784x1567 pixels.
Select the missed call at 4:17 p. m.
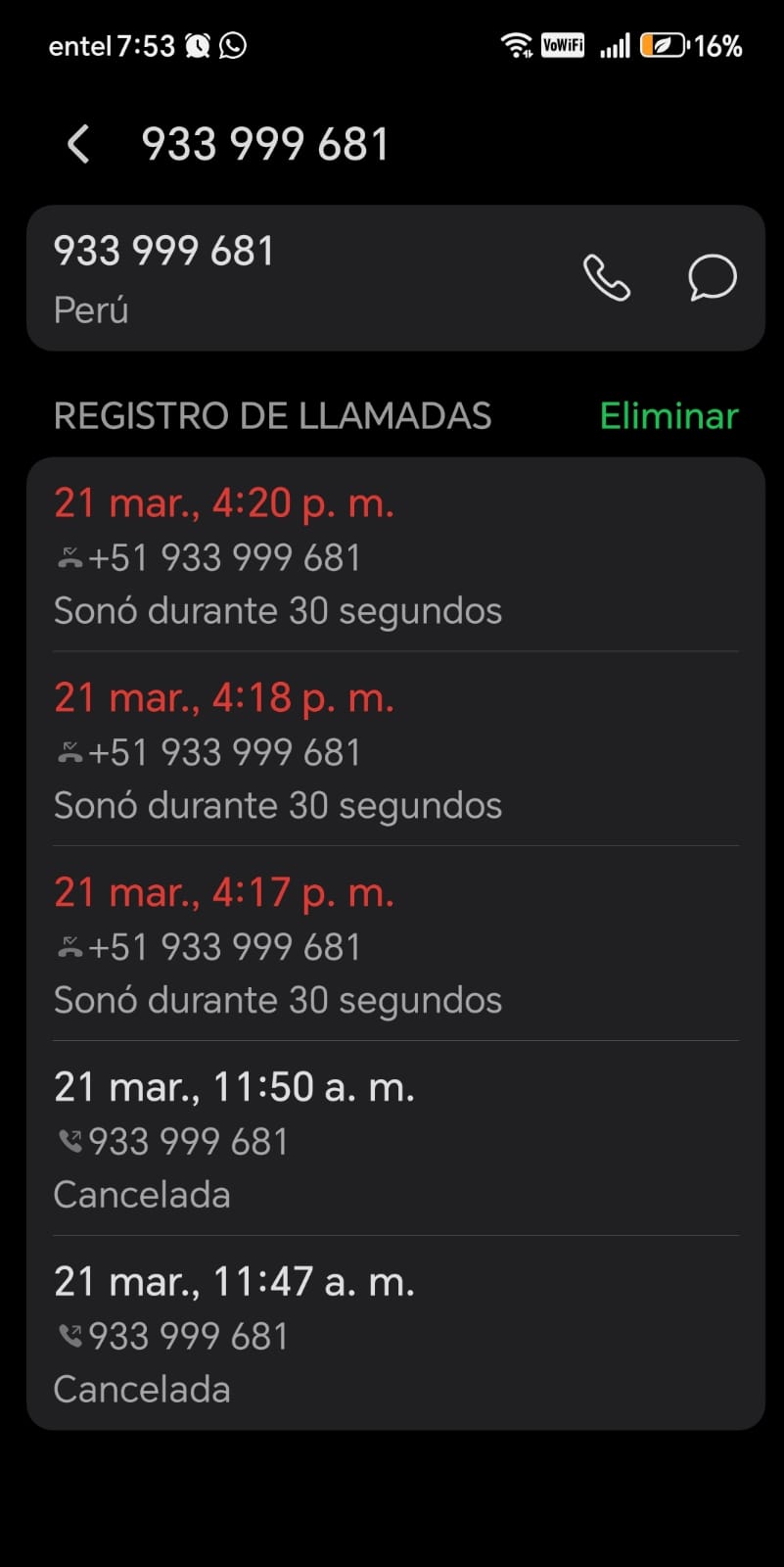tap(395, 945)
